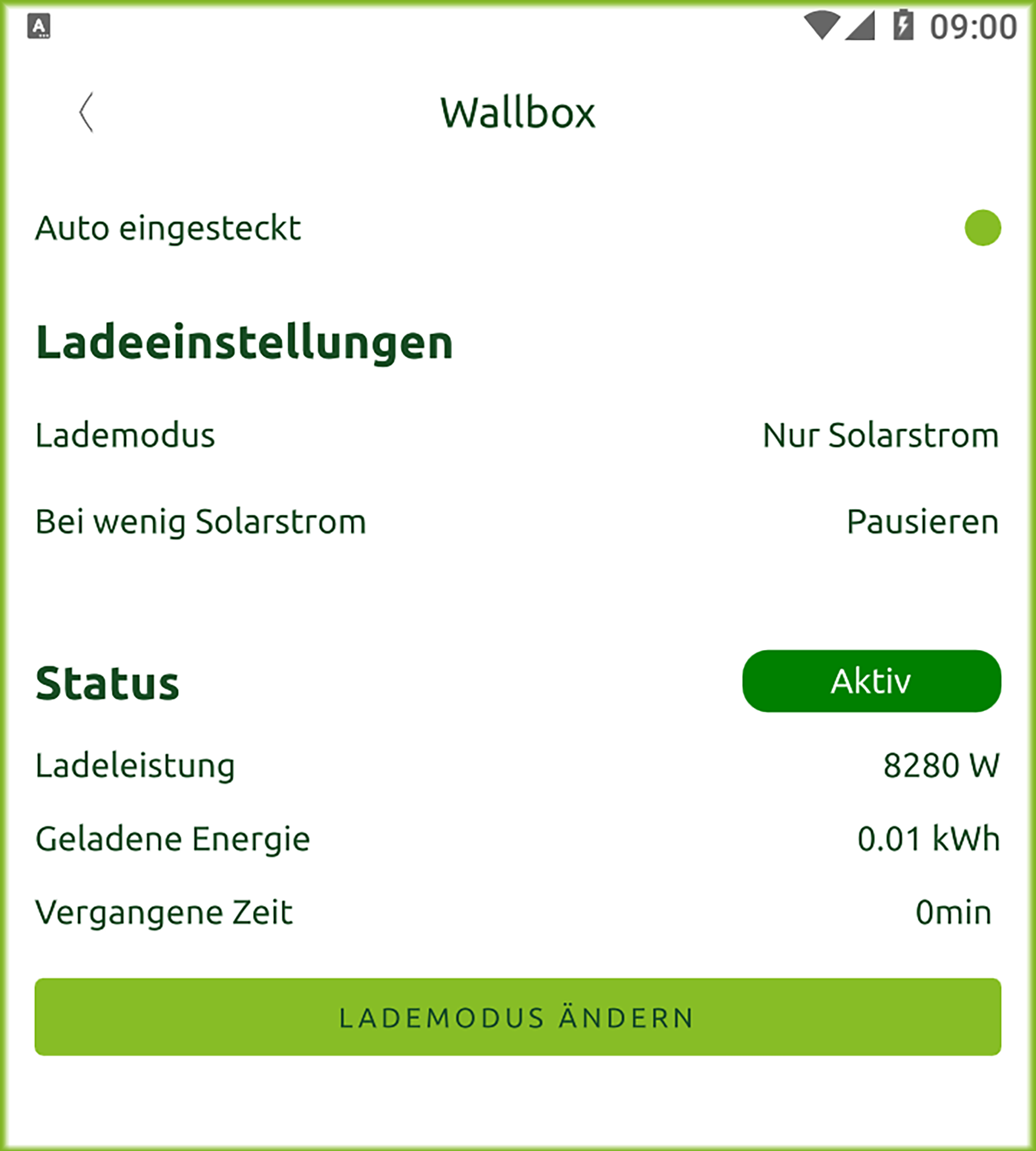Tap the Geladene Energie value 0.01 kWh

[928, 839]
